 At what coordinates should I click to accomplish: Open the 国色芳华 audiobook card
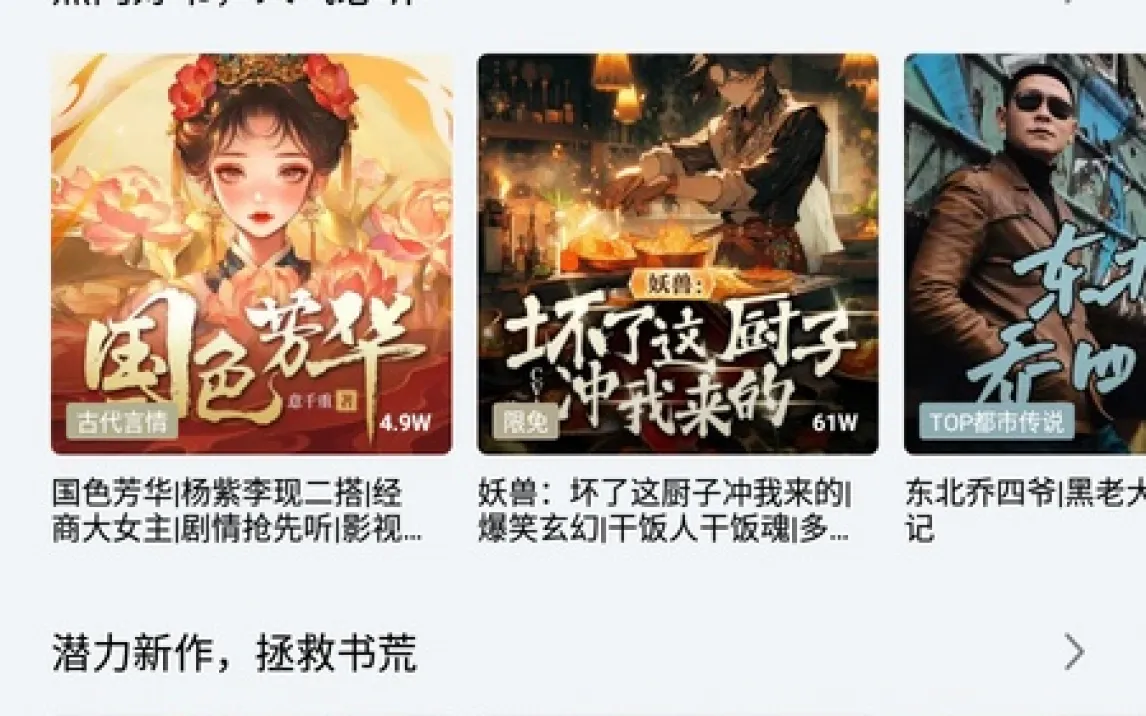pos(251,255)
